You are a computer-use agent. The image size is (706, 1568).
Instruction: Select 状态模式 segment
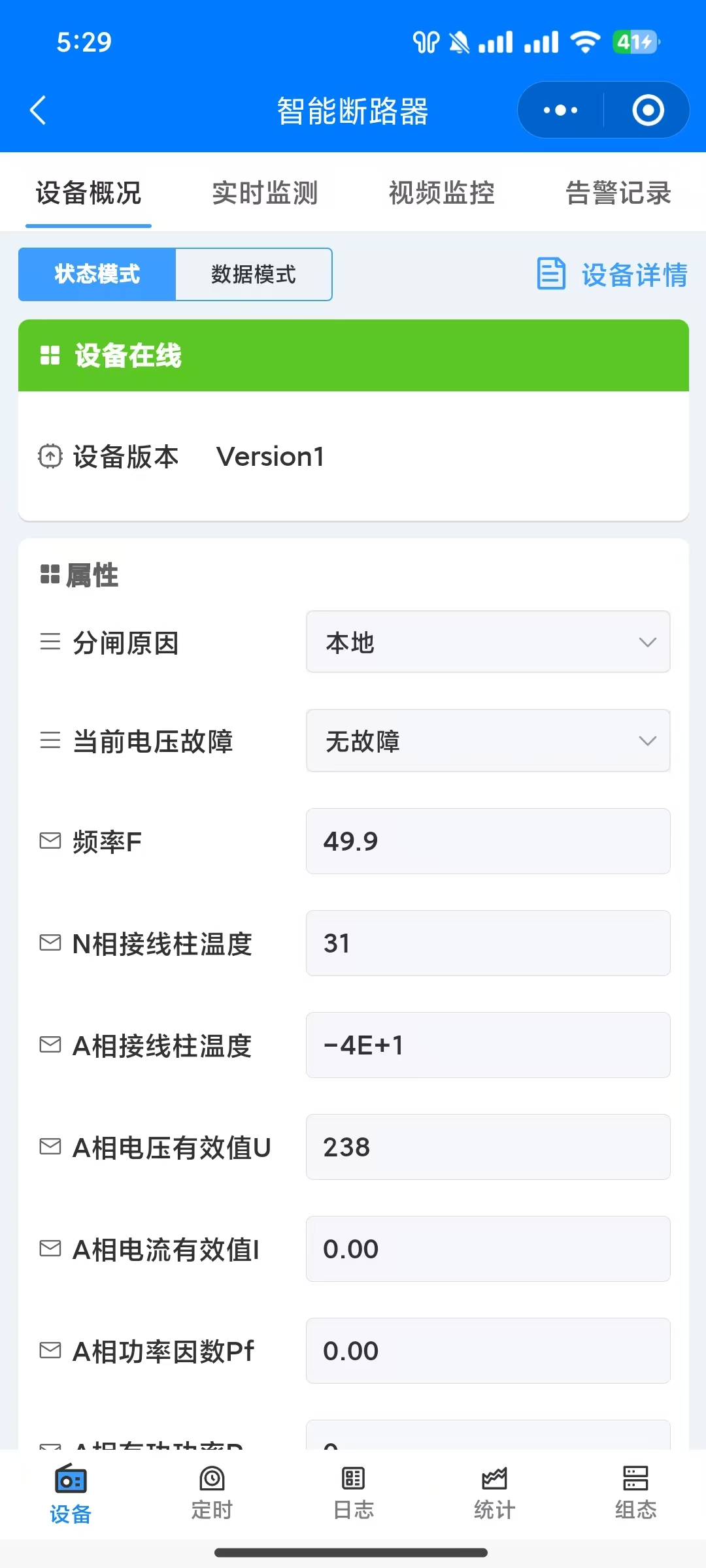pos(97,274)
